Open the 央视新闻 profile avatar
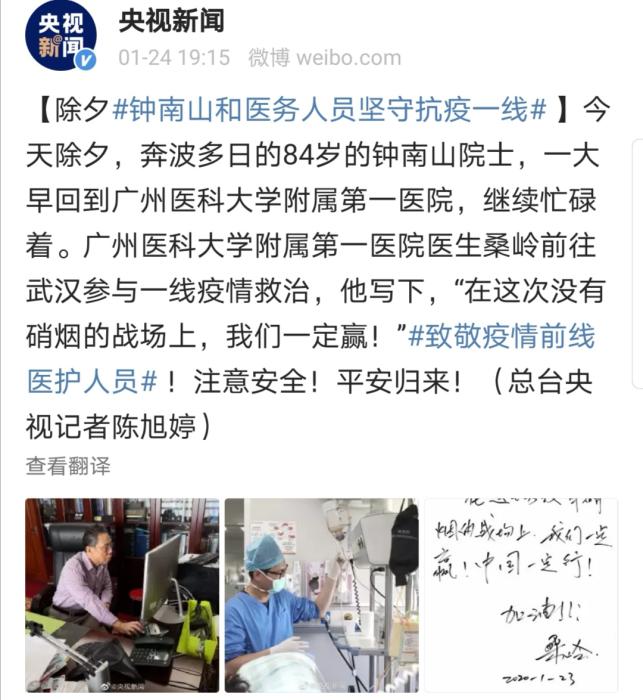 (60, 36)
